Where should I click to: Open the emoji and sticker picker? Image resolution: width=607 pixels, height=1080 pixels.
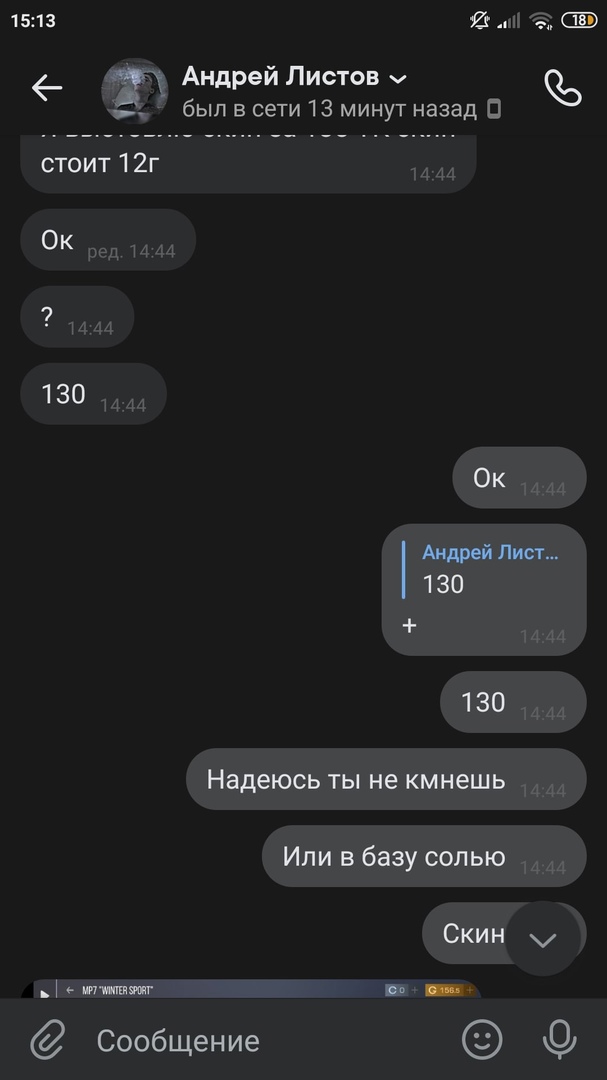click(482, 1040)
